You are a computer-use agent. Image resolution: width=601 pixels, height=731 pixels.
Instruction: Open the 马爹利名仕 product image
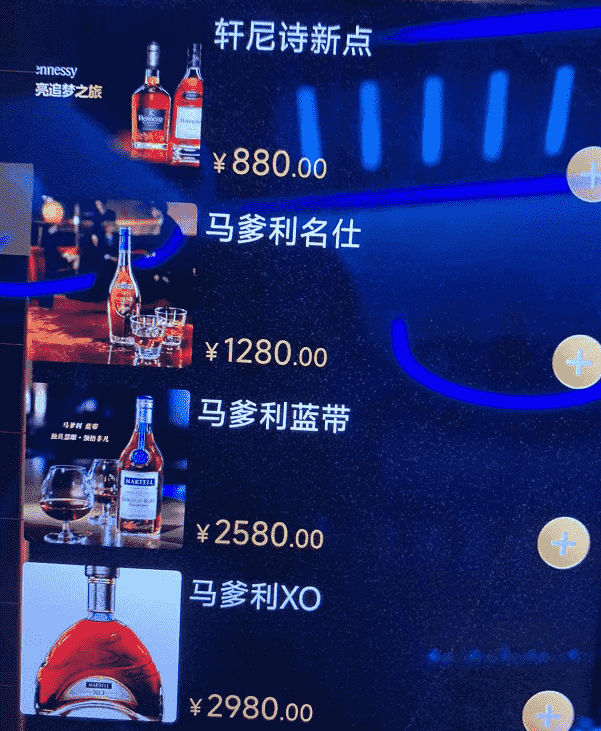[x=112, y=283]
